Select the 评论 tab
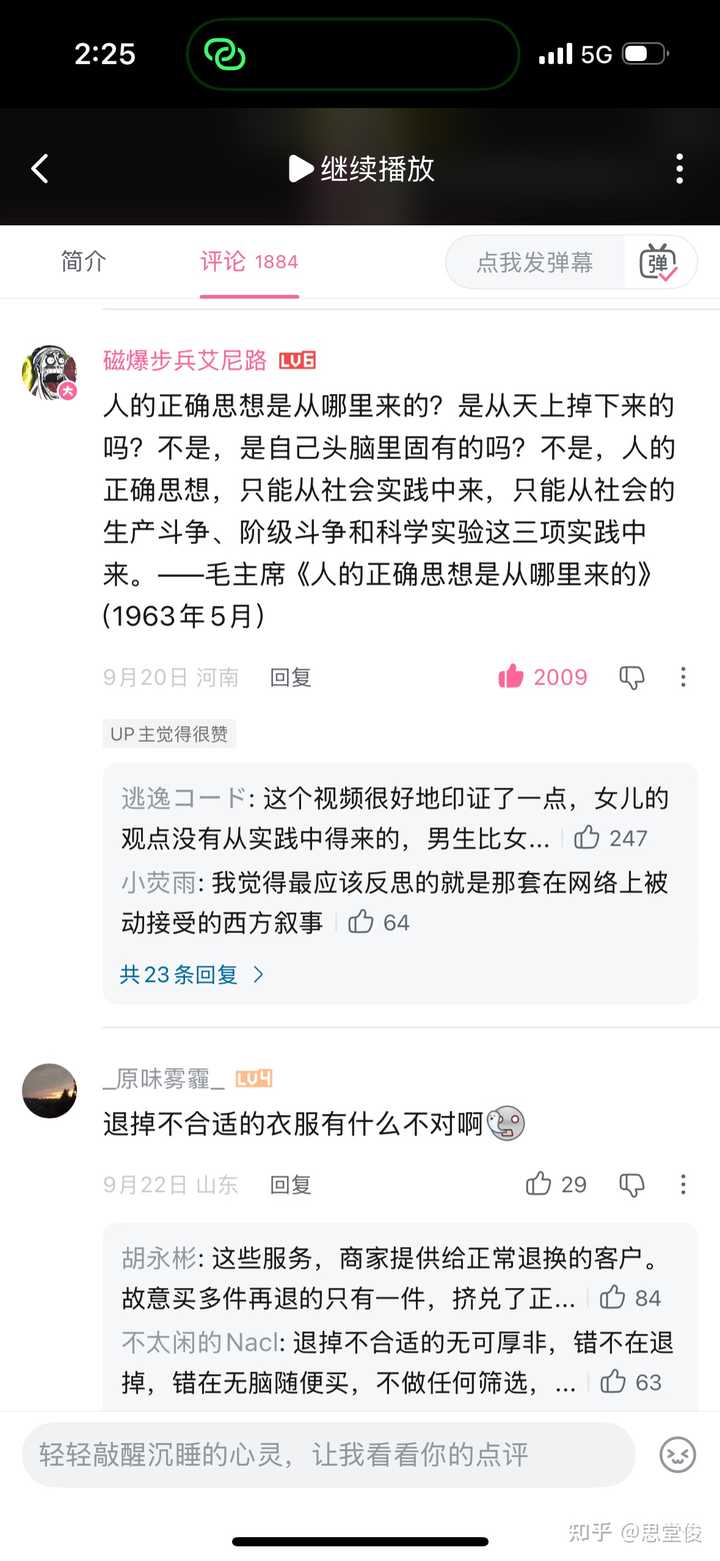This screenshot has width=720, height=1561. pyautogui.click(x=249, y=262)
